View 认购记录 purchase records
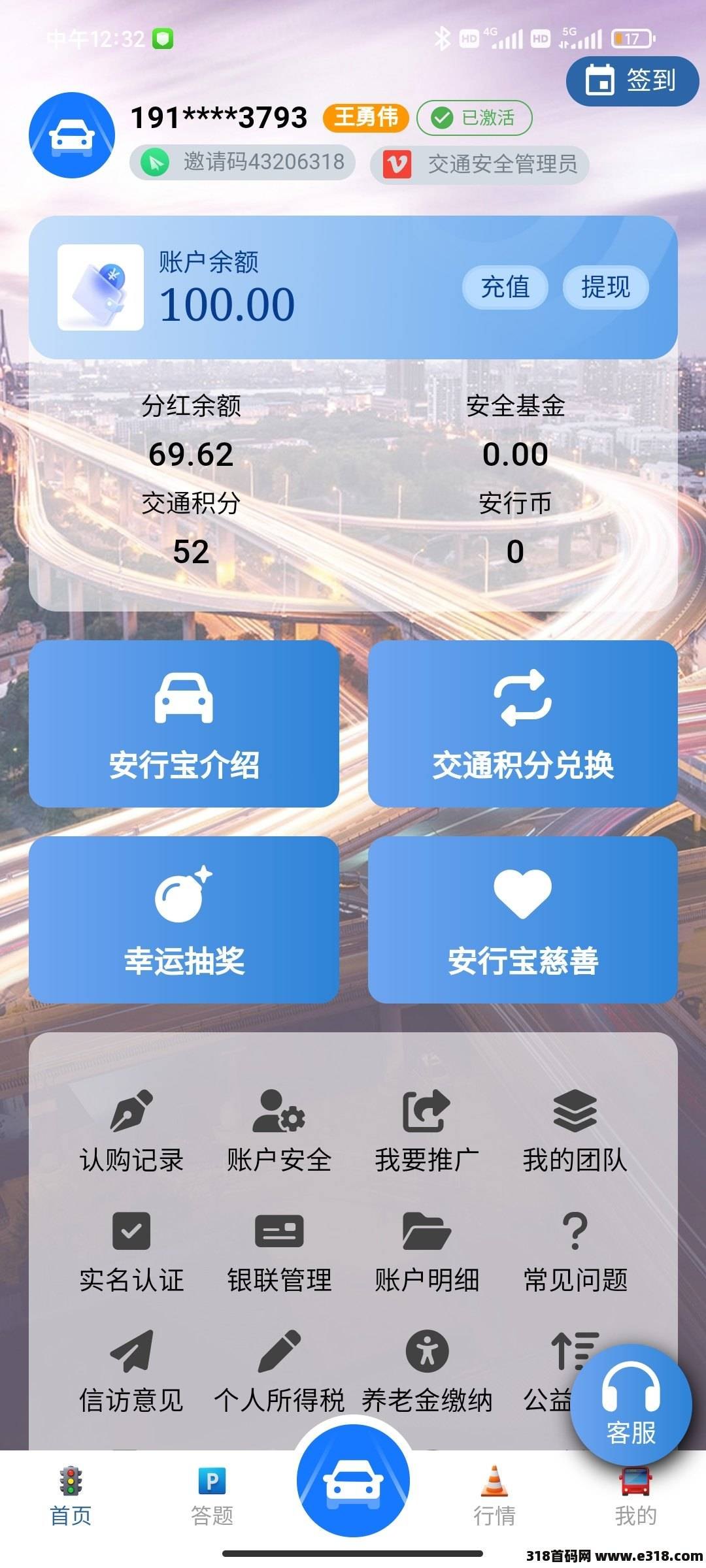706x1568 pixels. click(x=131, y=1132)
